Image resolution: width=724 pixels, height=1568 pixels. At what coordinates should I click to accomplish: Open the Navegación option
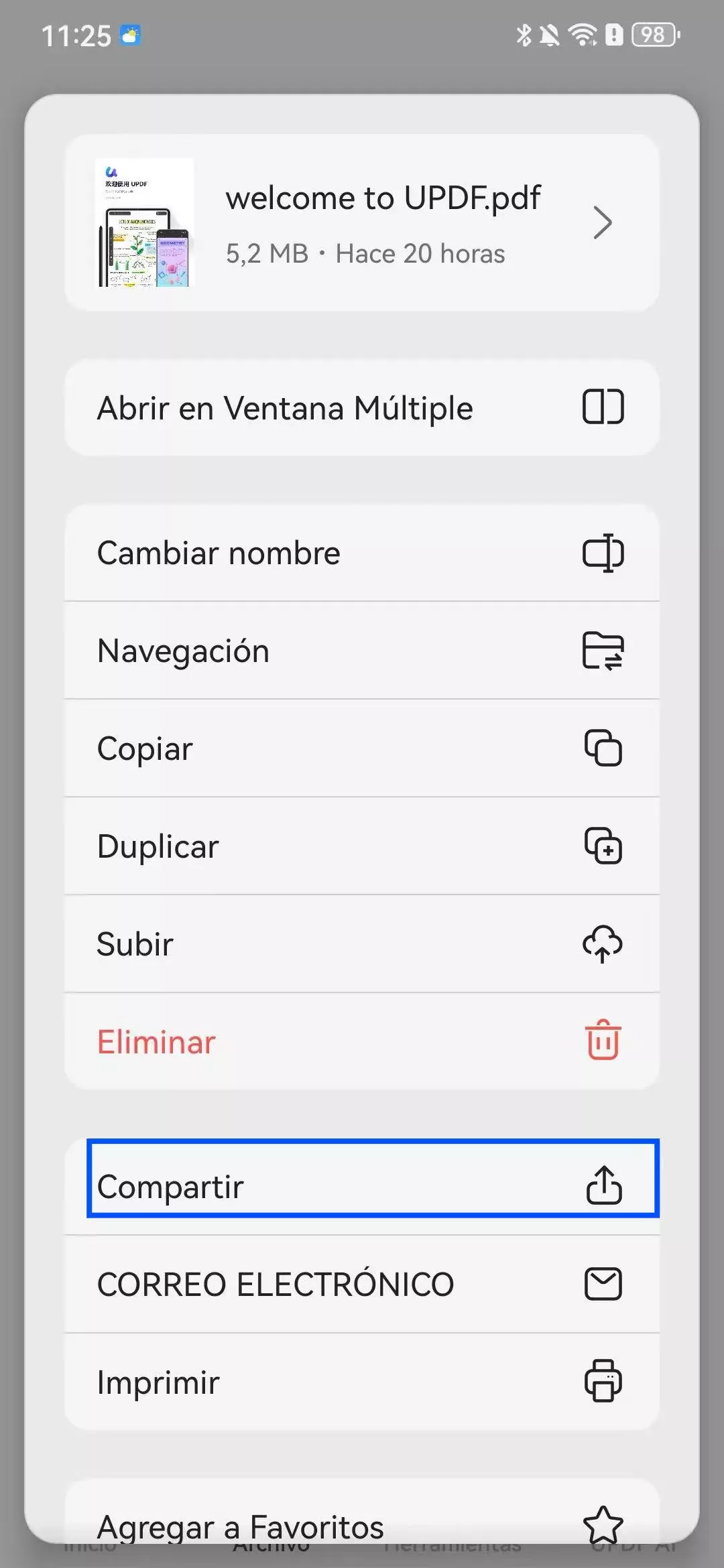[362, 651]
